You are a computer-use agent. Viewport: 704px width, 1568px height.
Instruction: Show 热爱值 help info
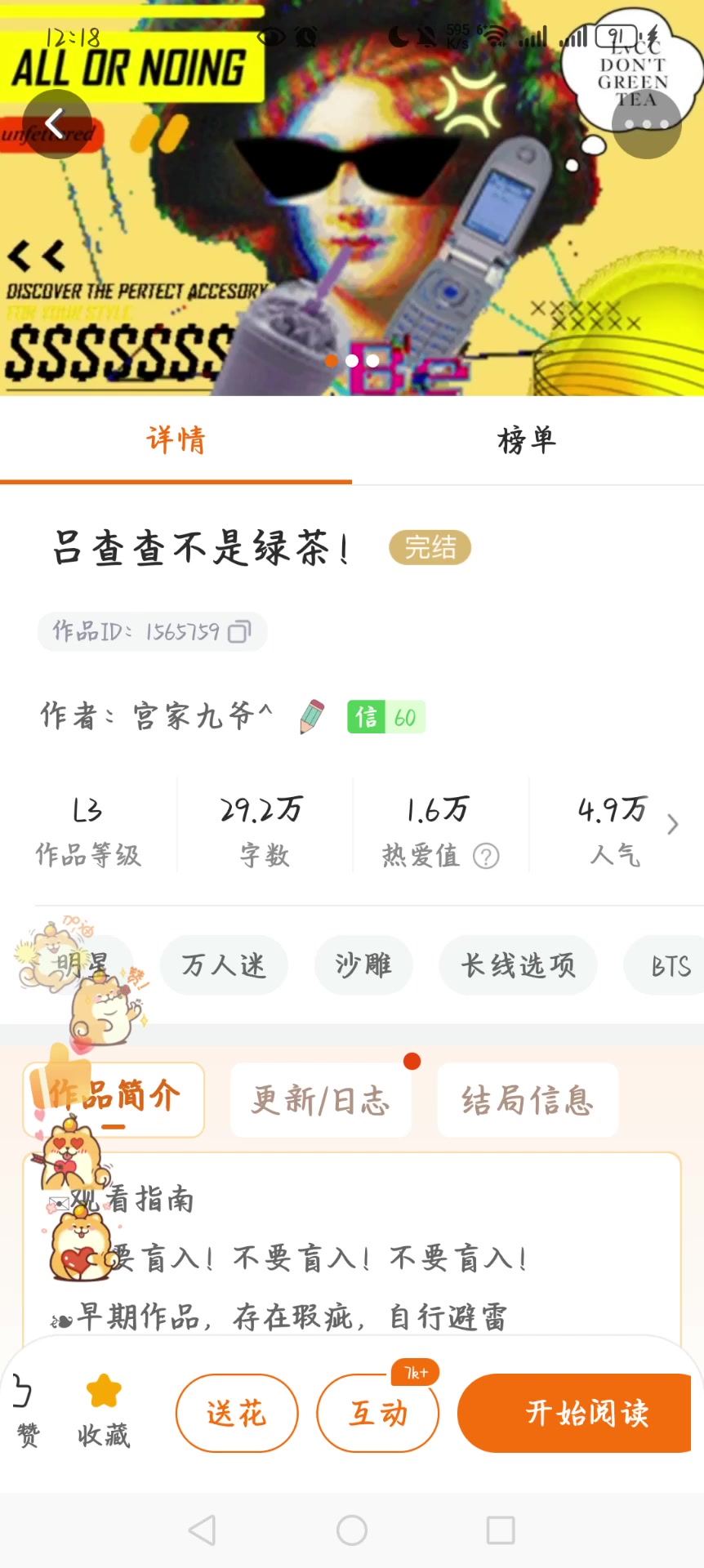[x=486, y=856]
